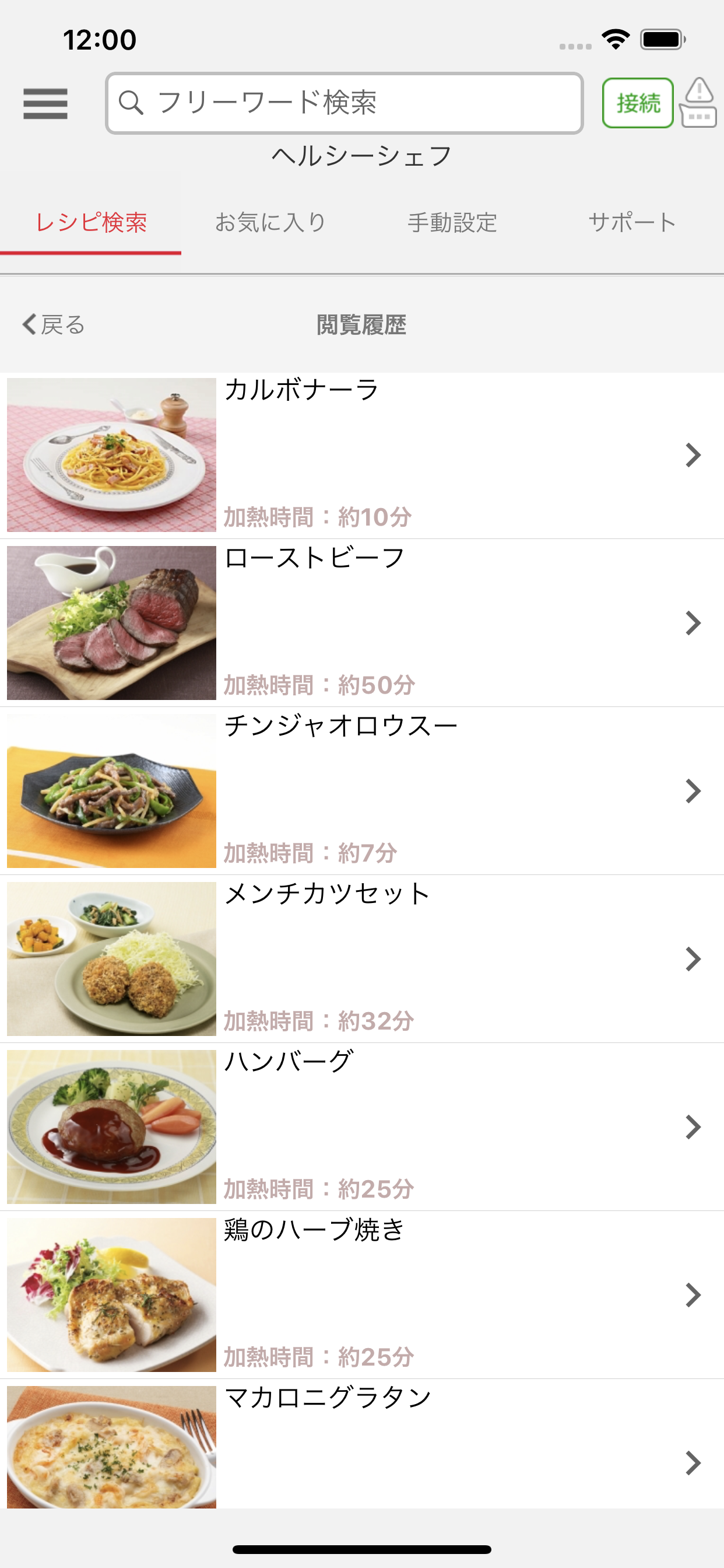
Task: View the チンジャオロウスー recipe
Action: click(x=361, y=792)
